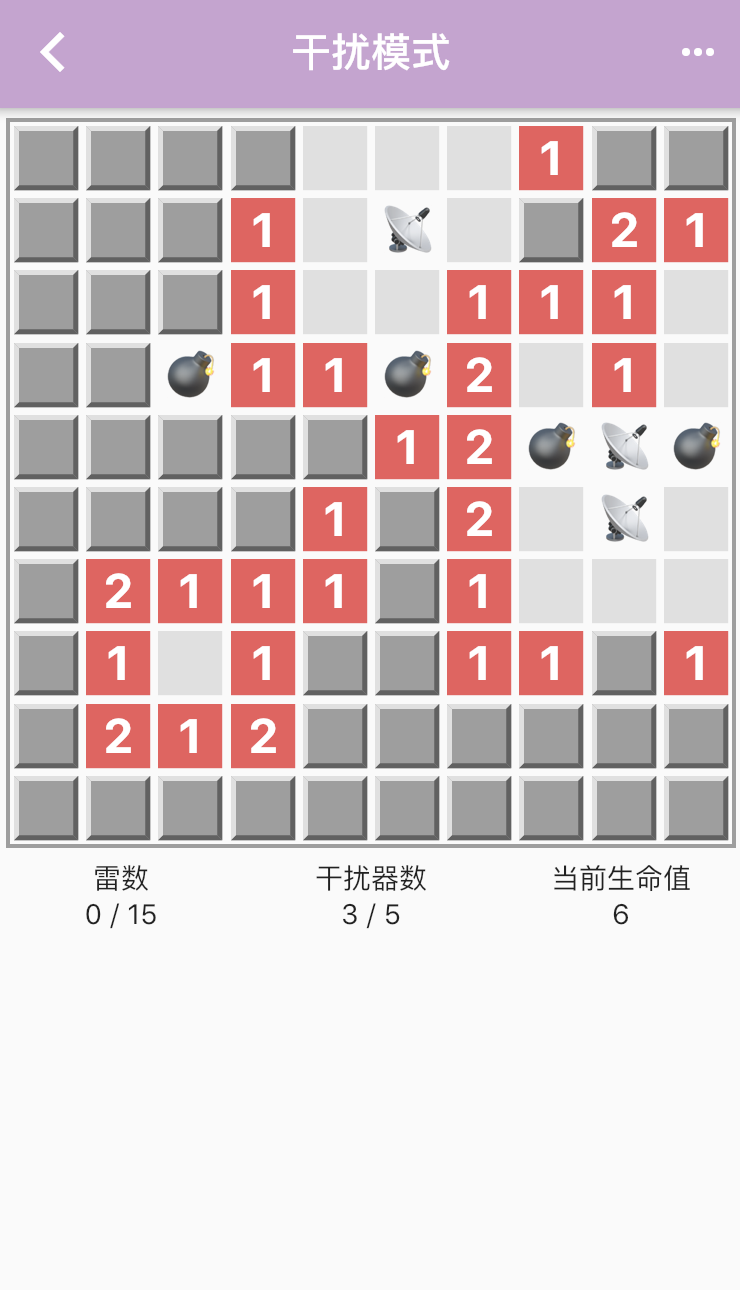Tap the bomb icon left of the "1 1" pair
The image size is (740, 1290).
(190, 375)
